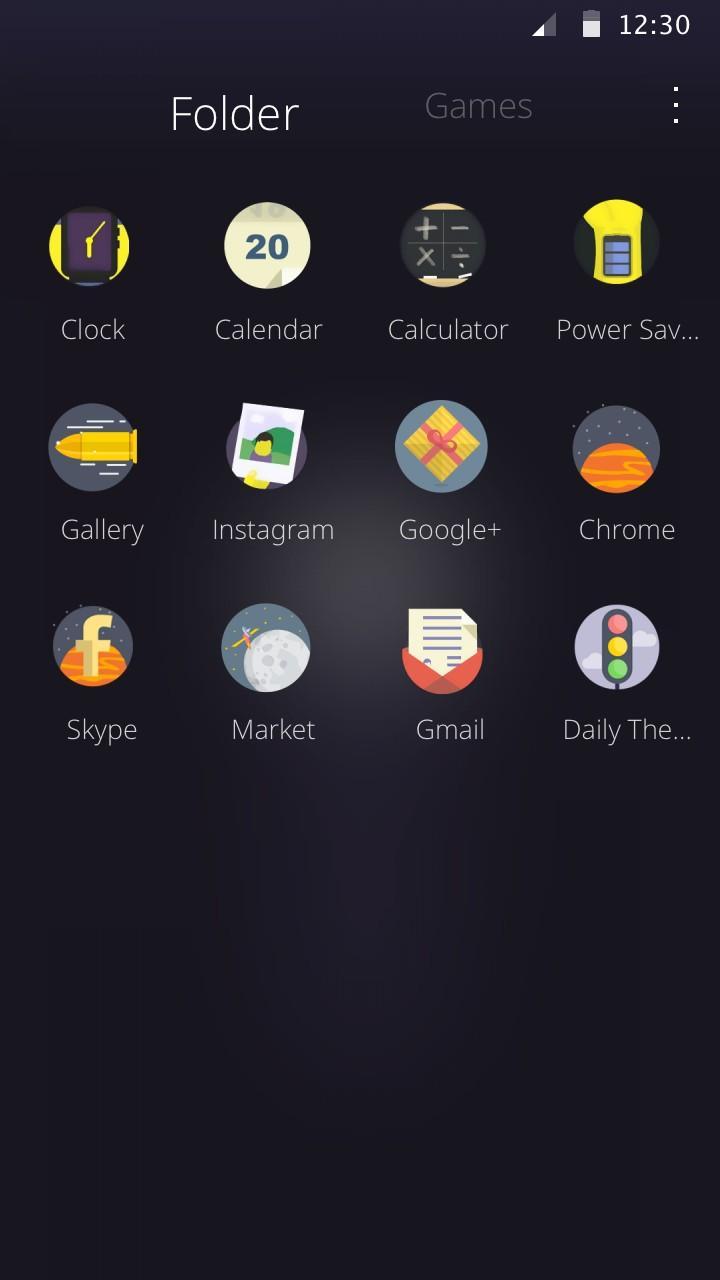
Task: Select the Folder tab
Action: point(234,114)
